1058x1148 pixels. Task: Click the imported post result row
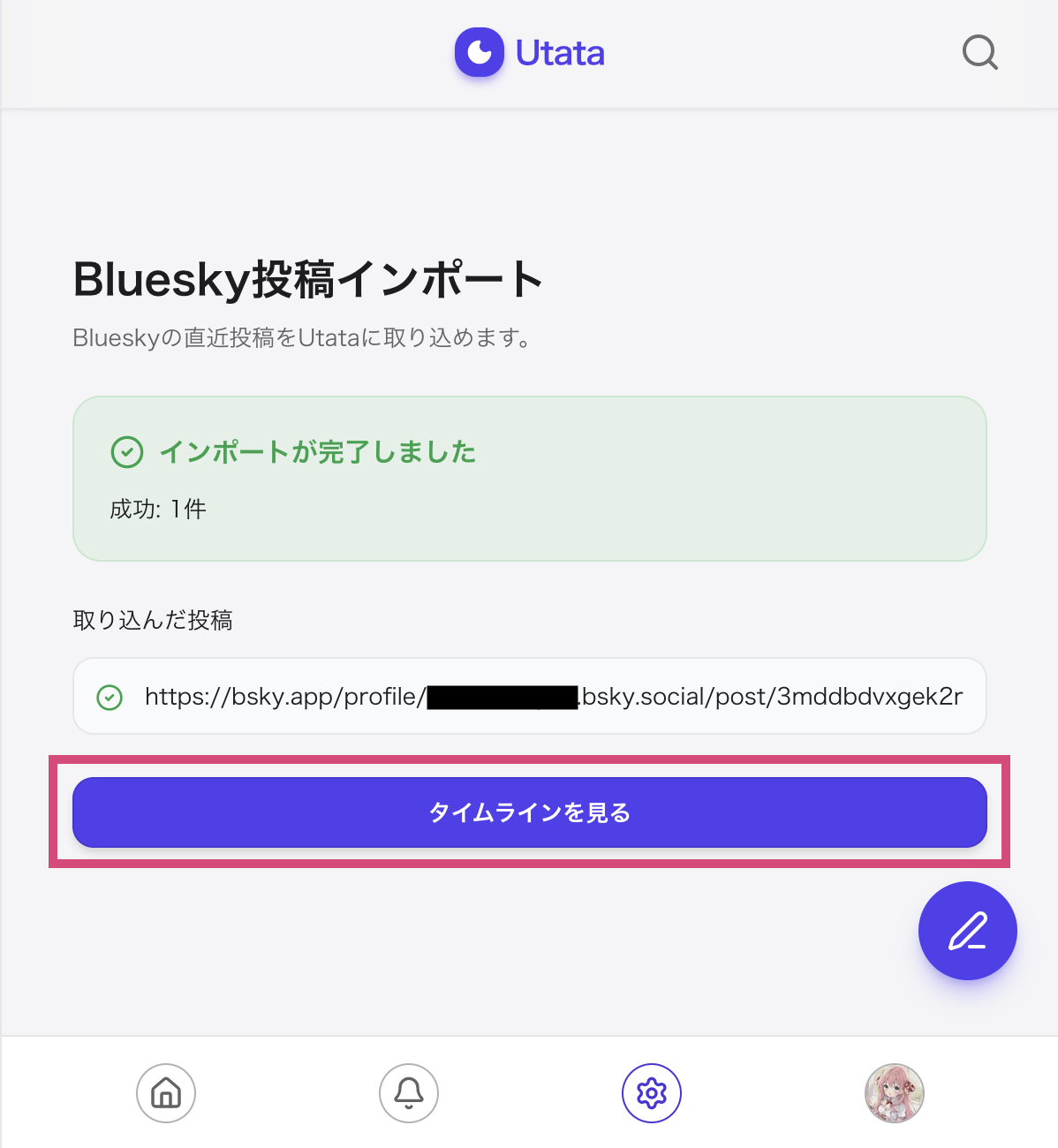pos(528,697)
